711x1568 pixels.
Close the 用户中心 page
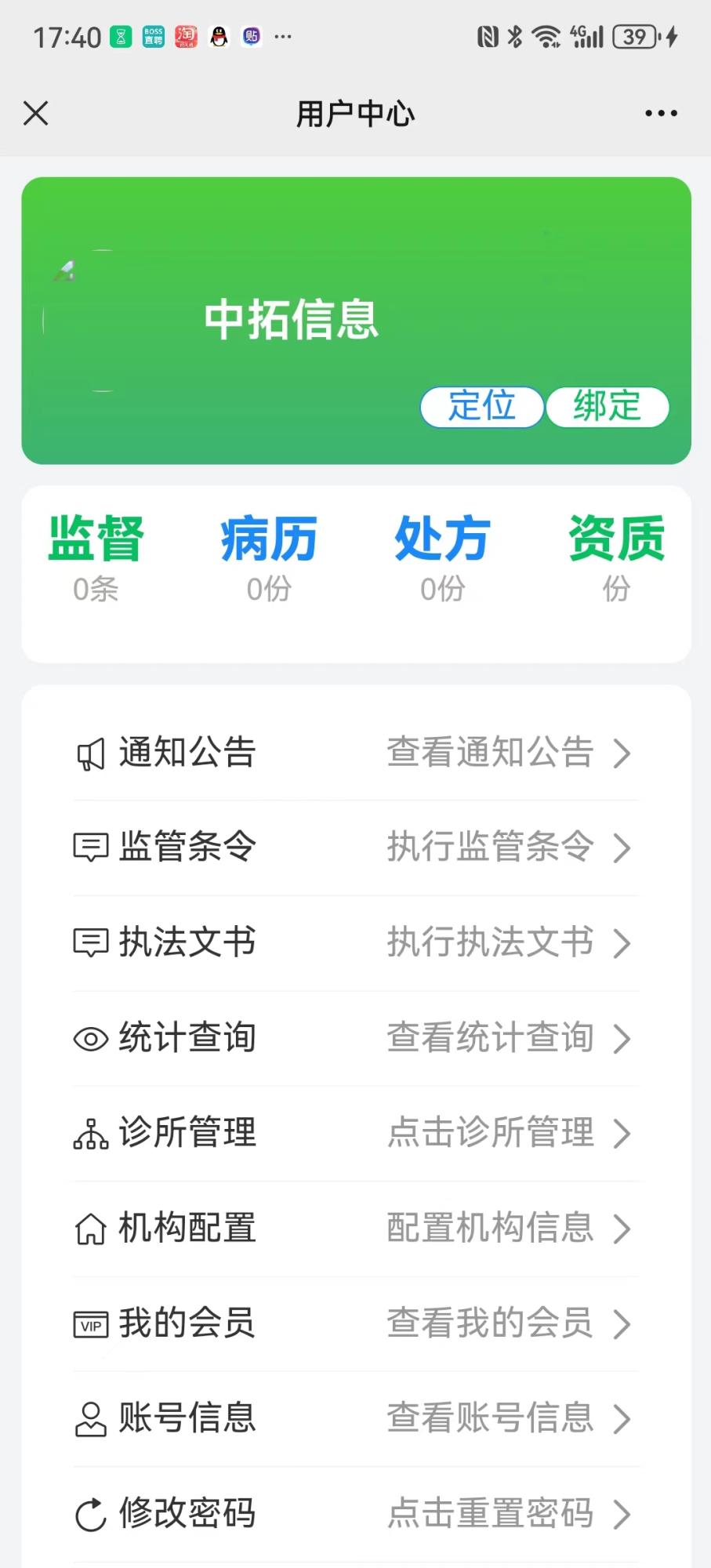pos(36,114)
